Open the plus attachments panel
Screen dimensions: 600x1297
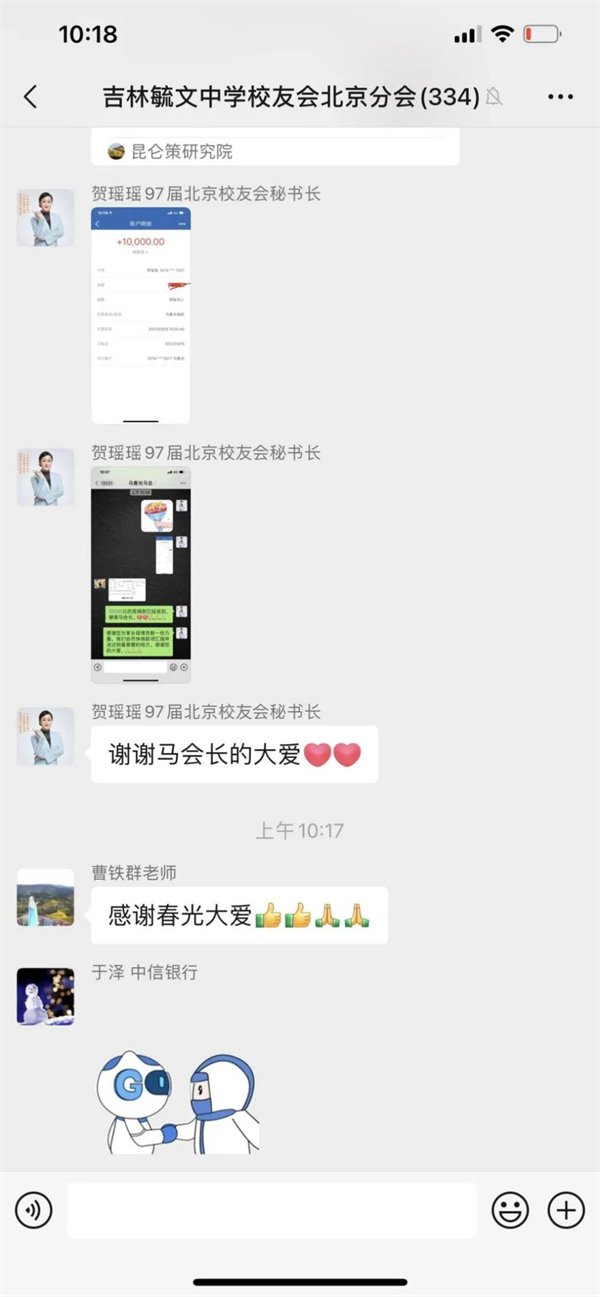pyautogui.click(x=566, y=1211)
